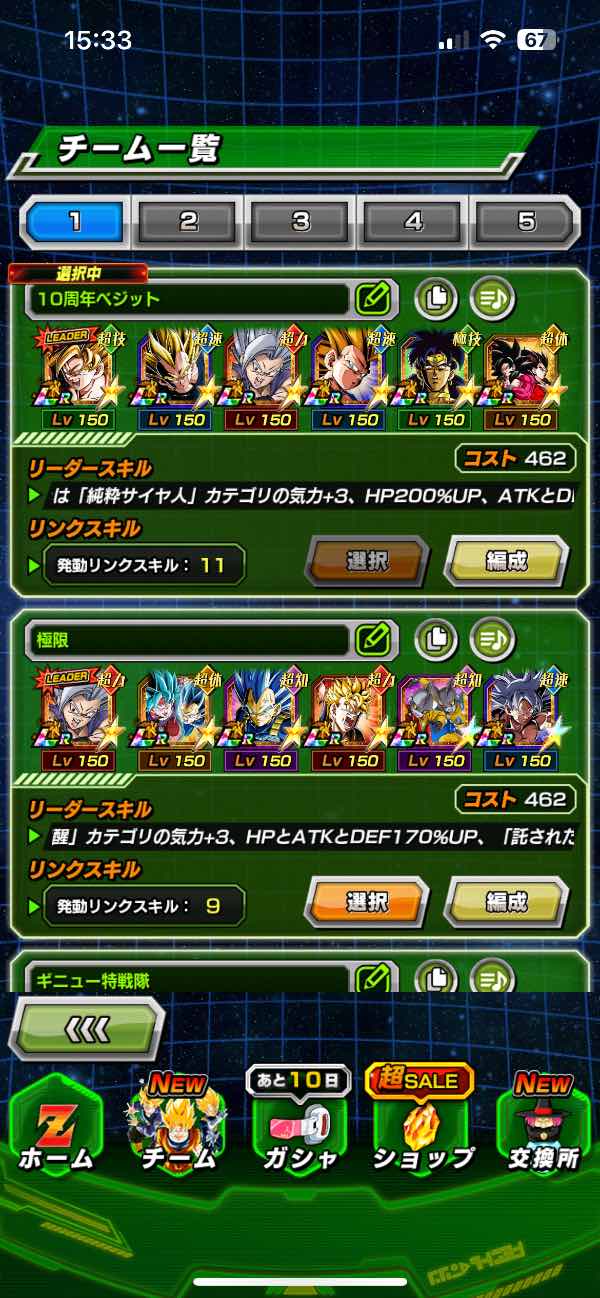This screenshot has width=600, height=1298.
Task: Open the ショップ tab
Action: pos(422,1125)
